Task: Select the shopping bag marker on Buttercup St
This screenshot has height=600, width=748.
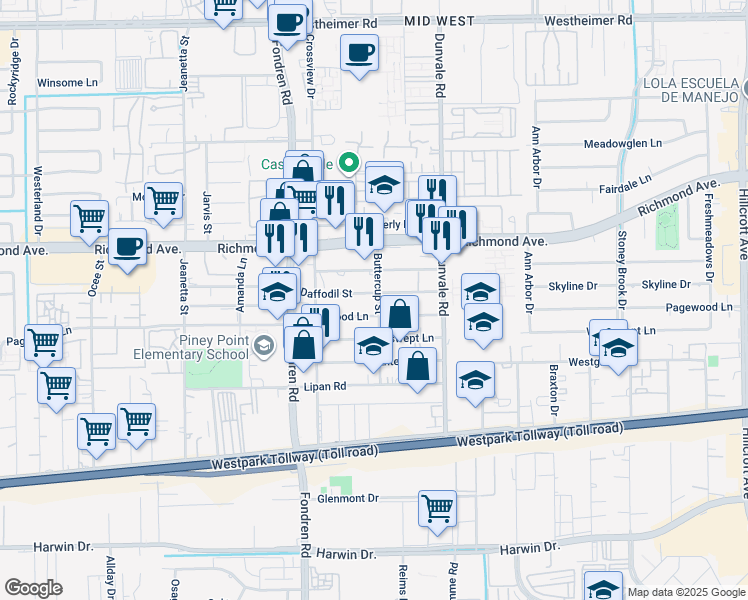Action: click(399, 314)
